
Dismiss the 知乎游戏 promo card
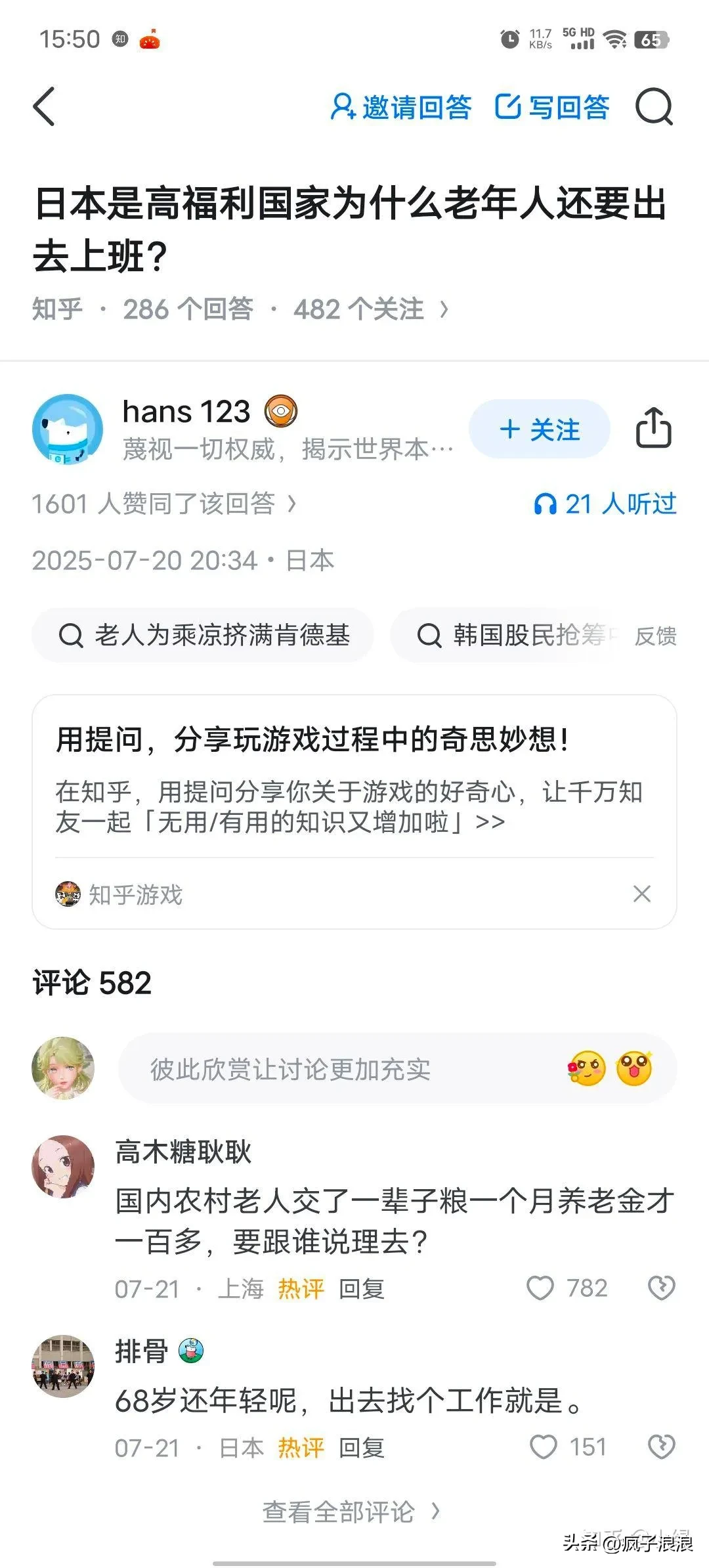click(641, 894)
